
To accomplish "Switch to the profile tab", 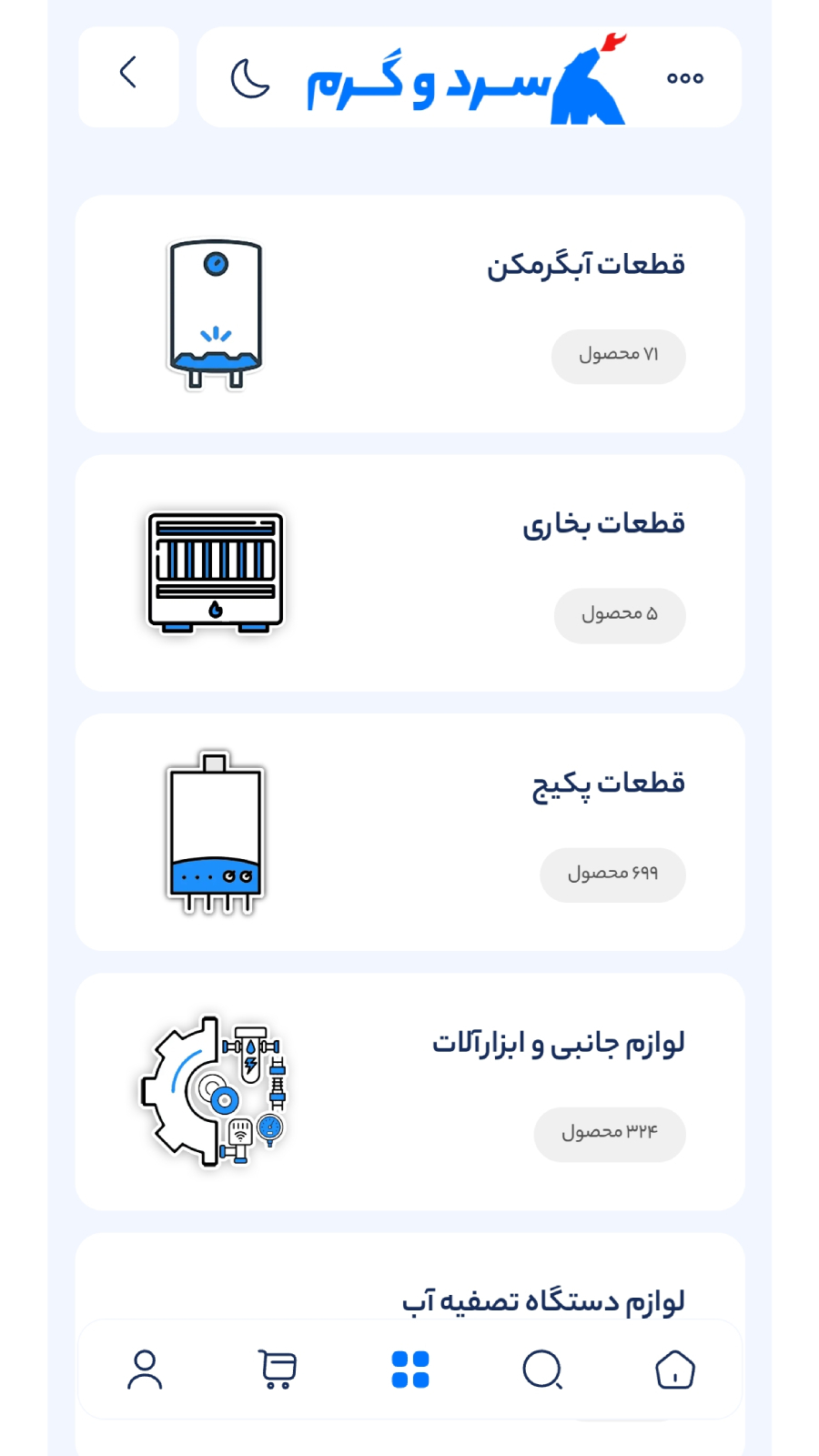I will tap(145, 1370).
